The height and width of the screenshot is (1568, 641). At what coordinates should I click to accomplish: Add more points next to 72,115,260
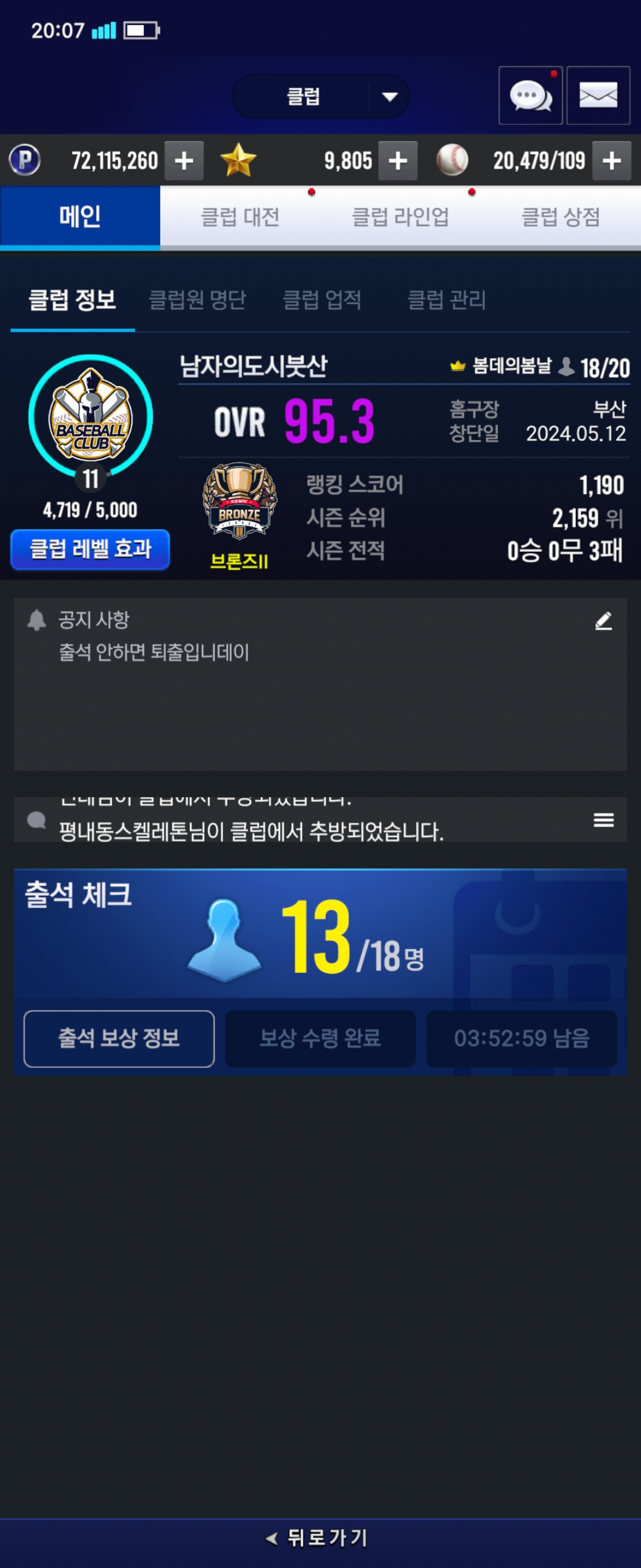[184, 161]
